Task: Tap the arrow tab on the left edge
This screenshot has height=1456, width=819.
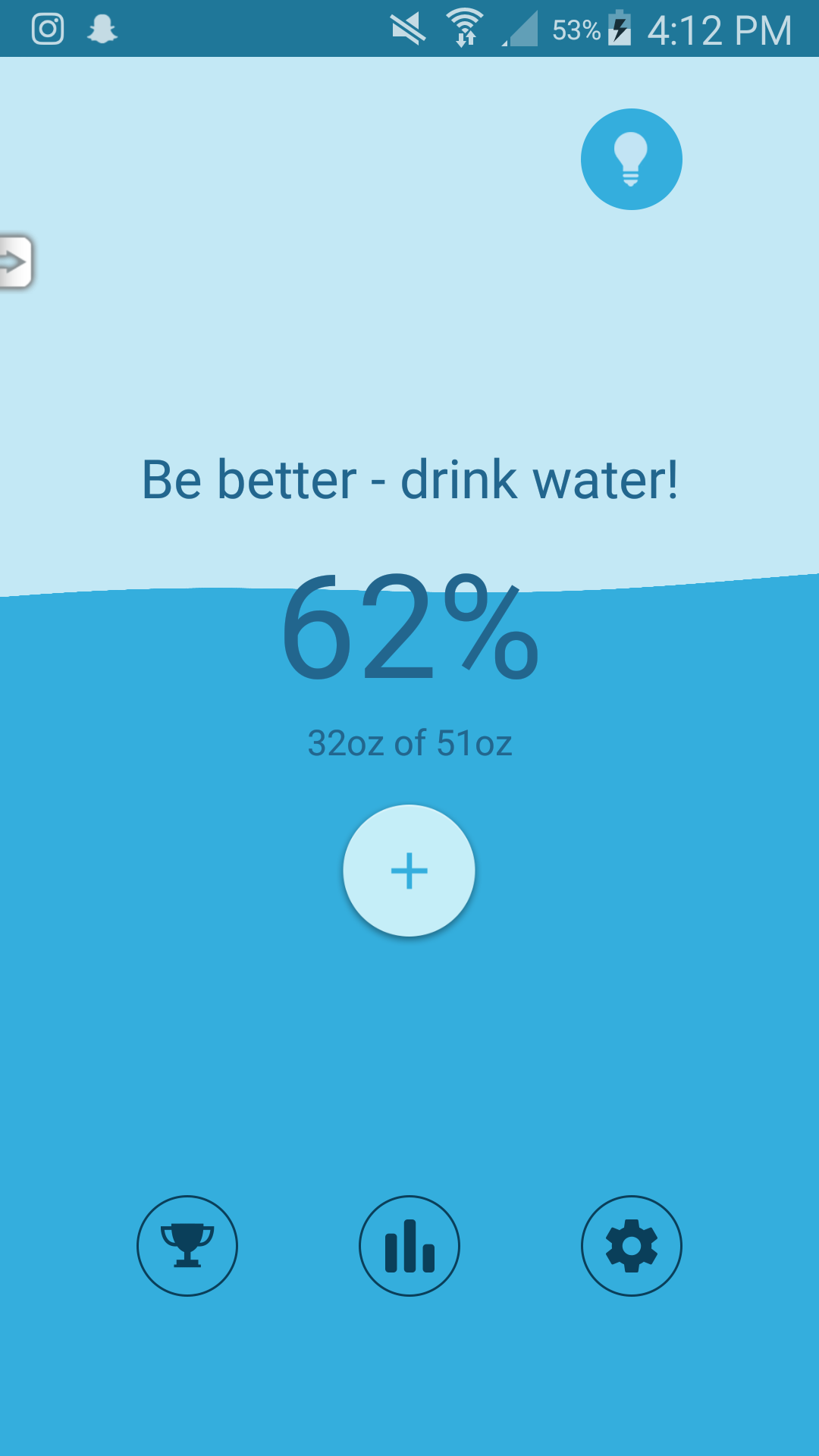Action: pyautogui.click(x=15, y=262)
